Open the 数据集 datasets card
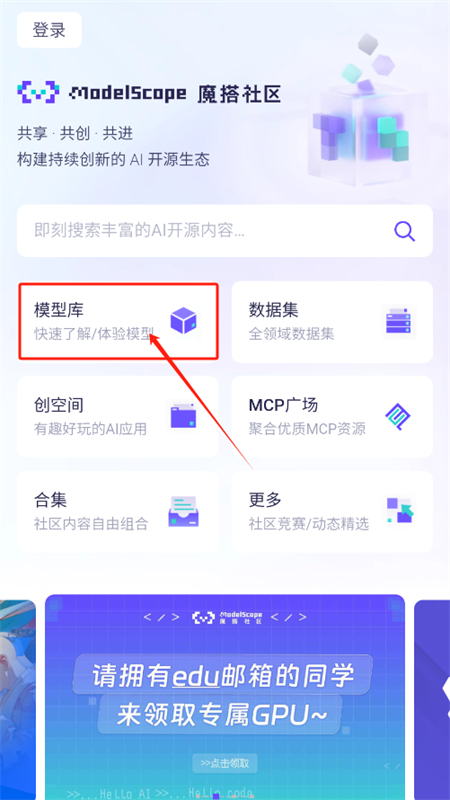The width and height of the screenshot is (450, 800). point(332,322)
